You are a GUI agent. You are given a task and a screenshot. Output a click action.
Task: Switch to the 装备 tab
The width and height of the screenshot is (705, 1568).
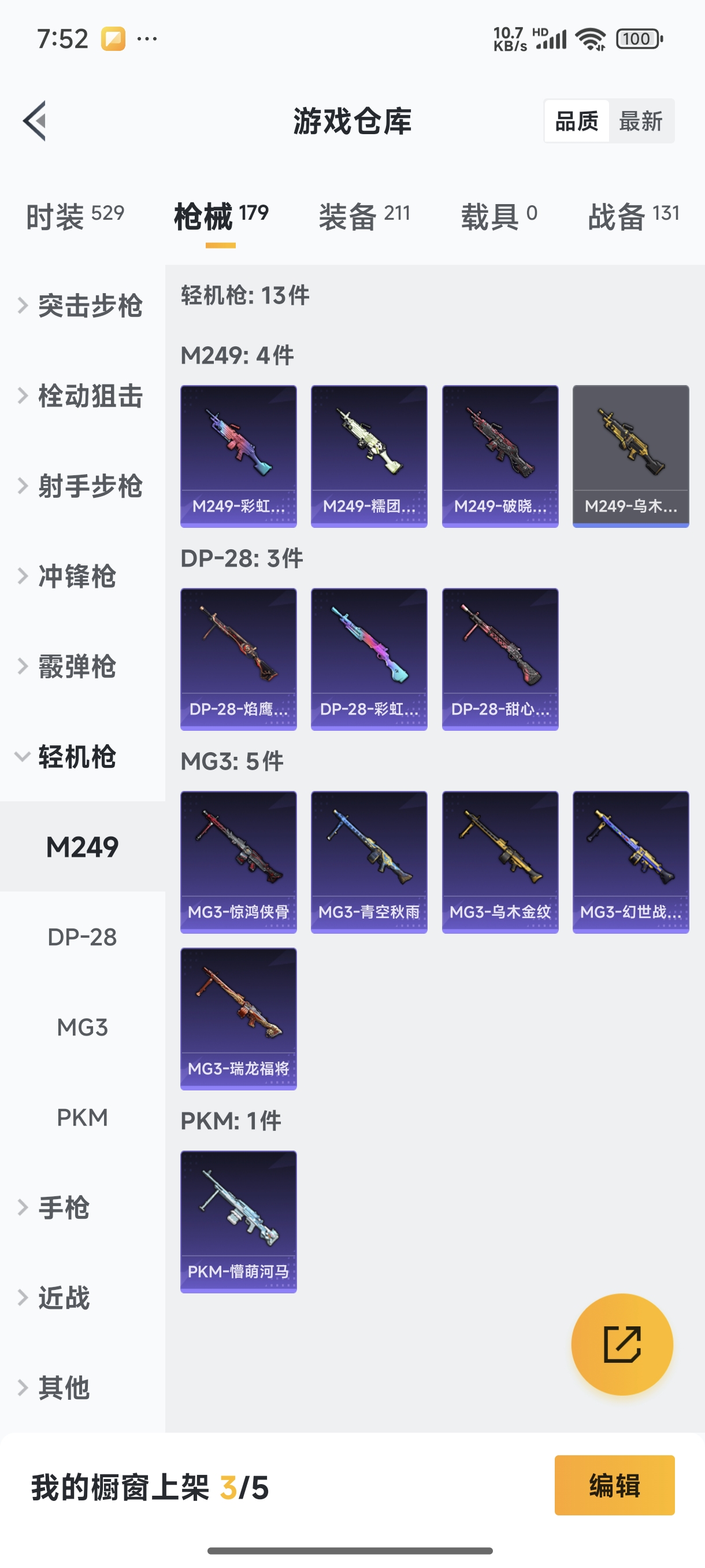pos(365,216)
